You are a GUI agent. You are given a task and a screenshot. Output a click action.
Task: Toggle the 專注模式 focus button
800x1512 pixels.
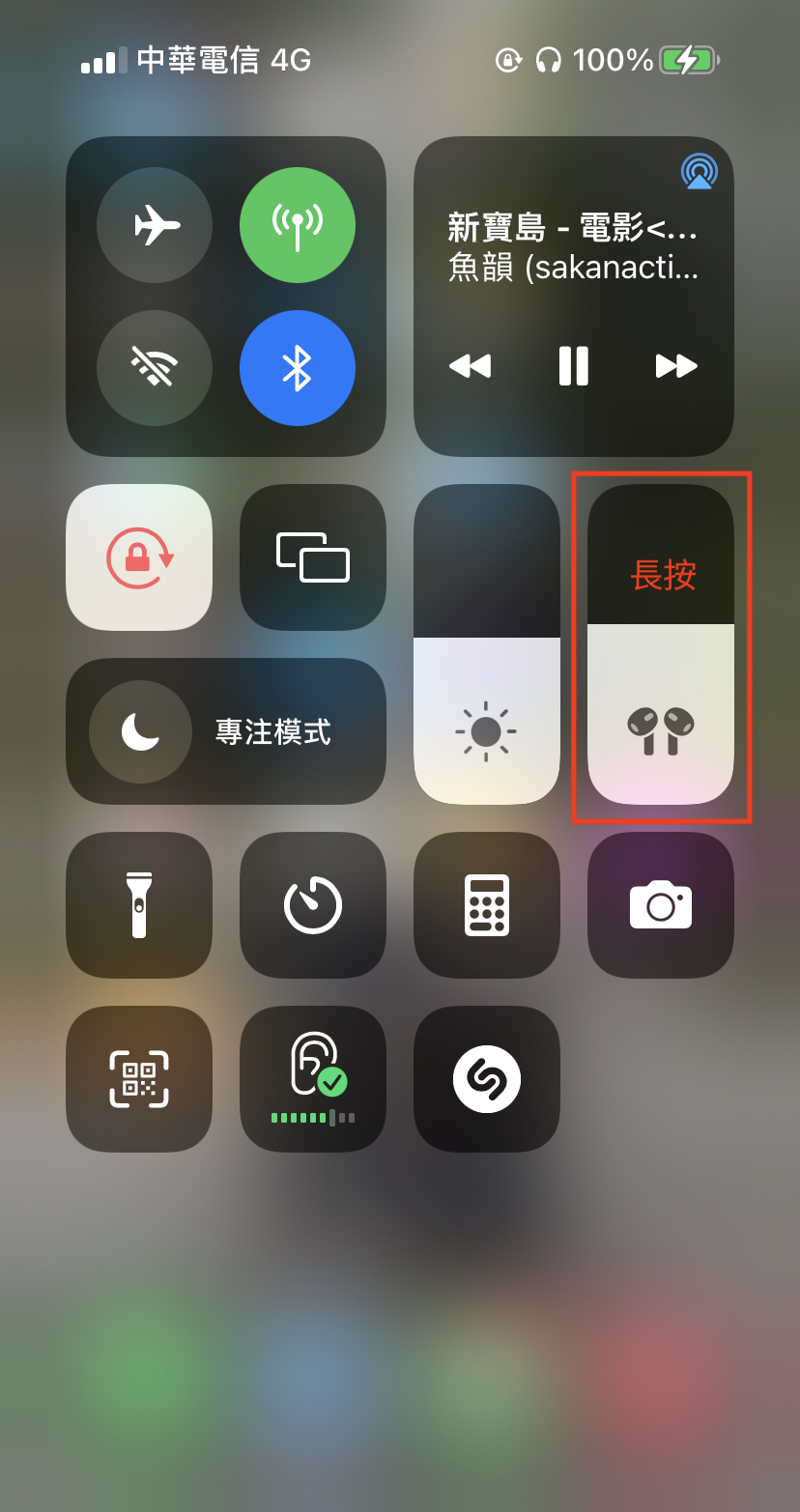(x=141, y=731)
